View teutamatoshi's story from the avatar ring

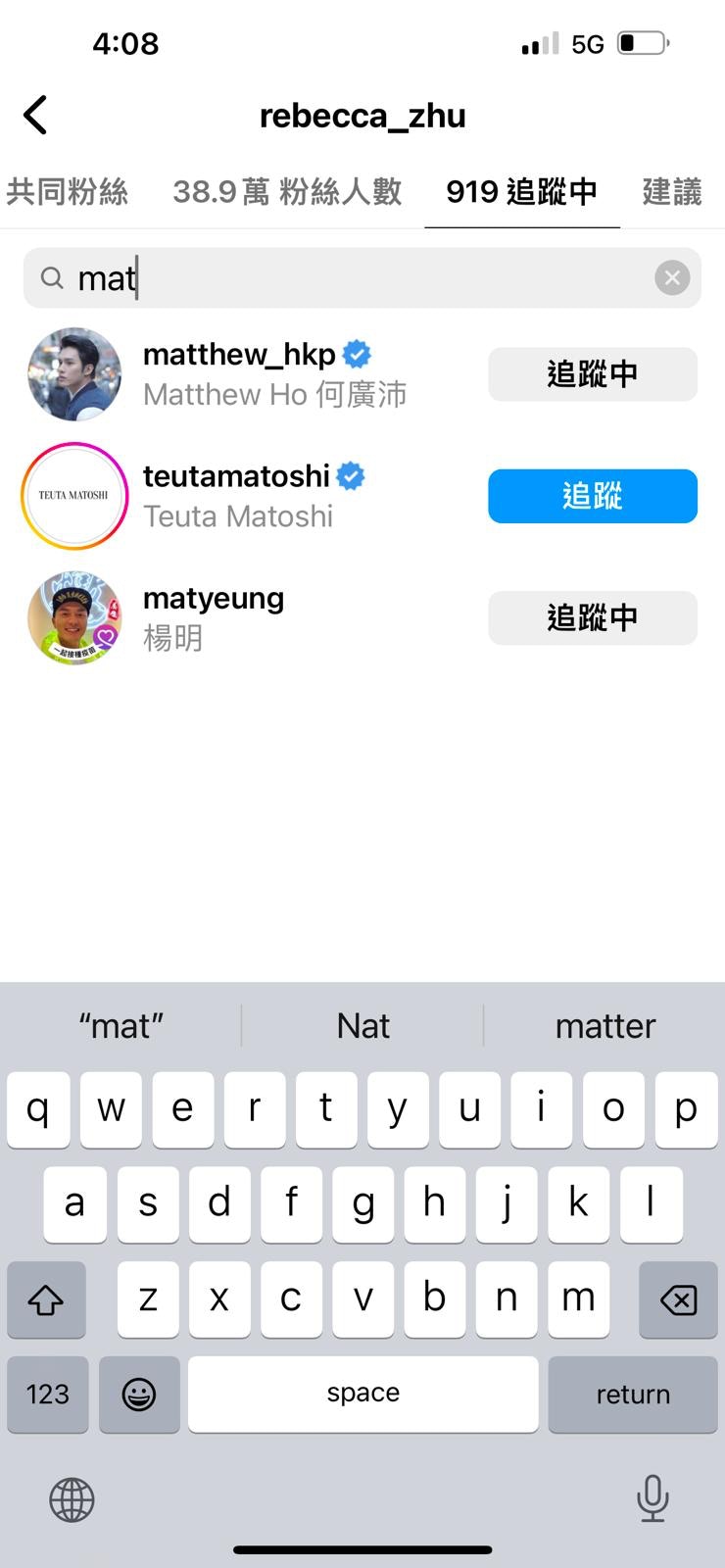74,496
